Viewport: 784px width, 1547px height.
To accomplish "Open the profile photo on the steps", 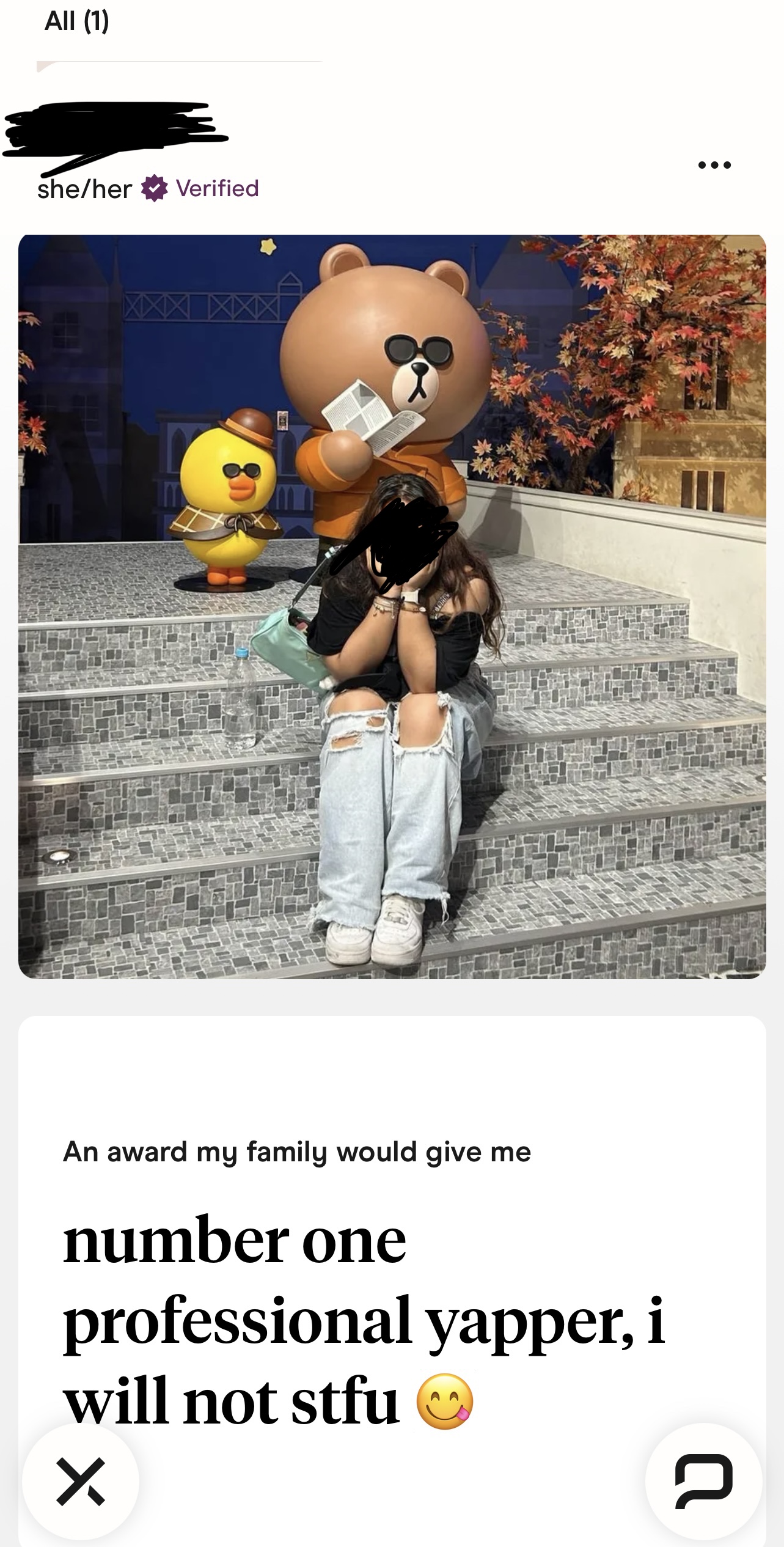I will [x=392, y=606].
